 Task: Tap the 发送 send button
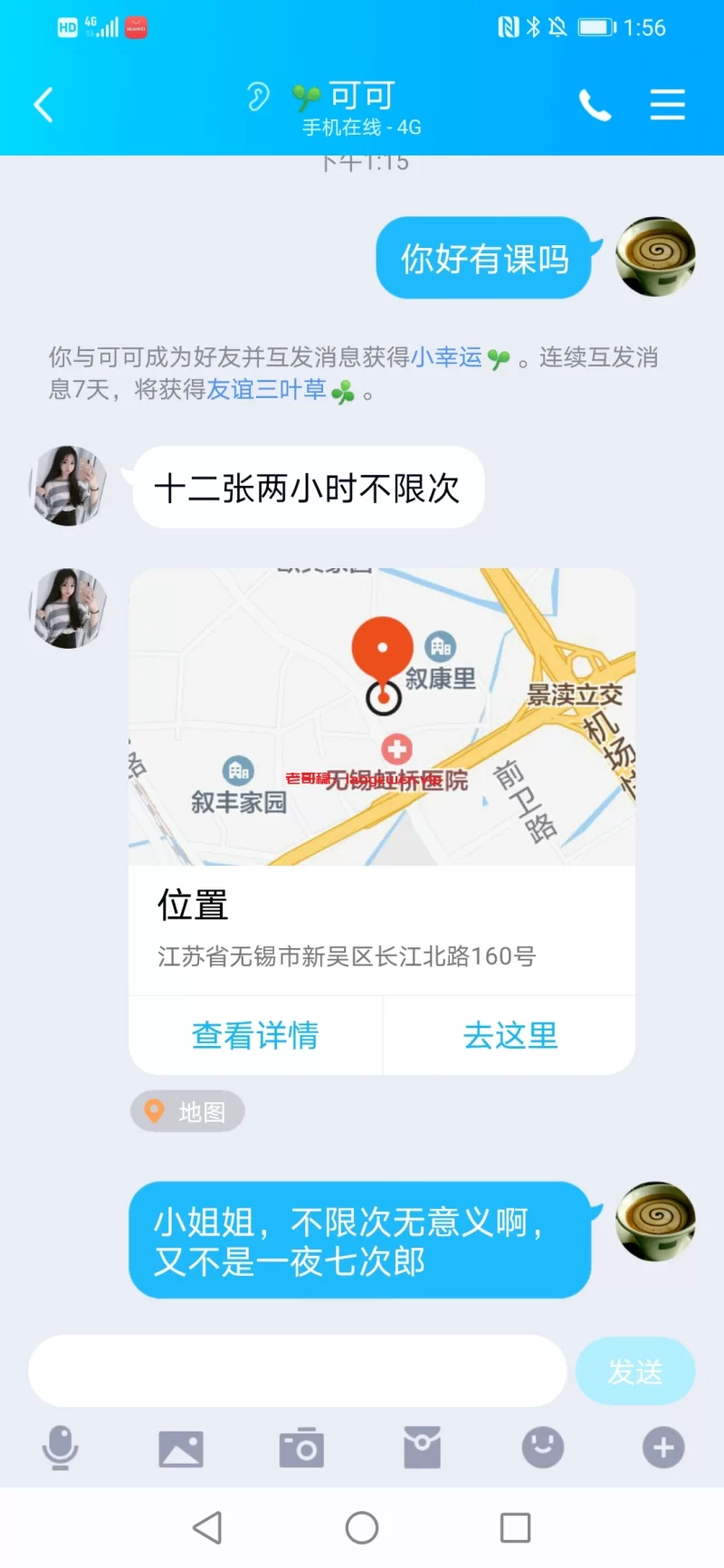(x=634, y=1372)
